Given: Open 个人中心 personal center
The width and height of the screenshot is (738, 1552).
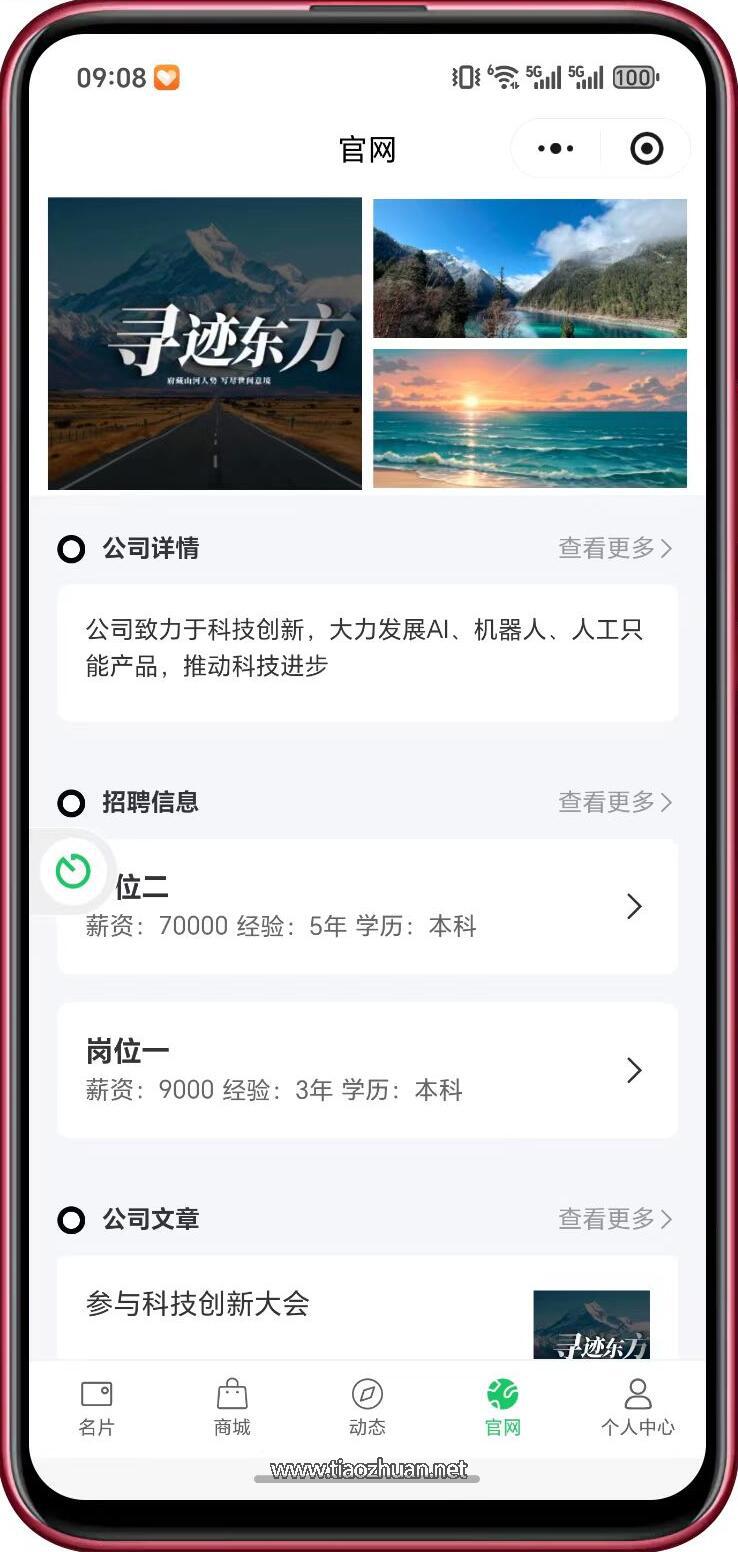Looking at the screenshot, I should click(x=638, y=1405).
